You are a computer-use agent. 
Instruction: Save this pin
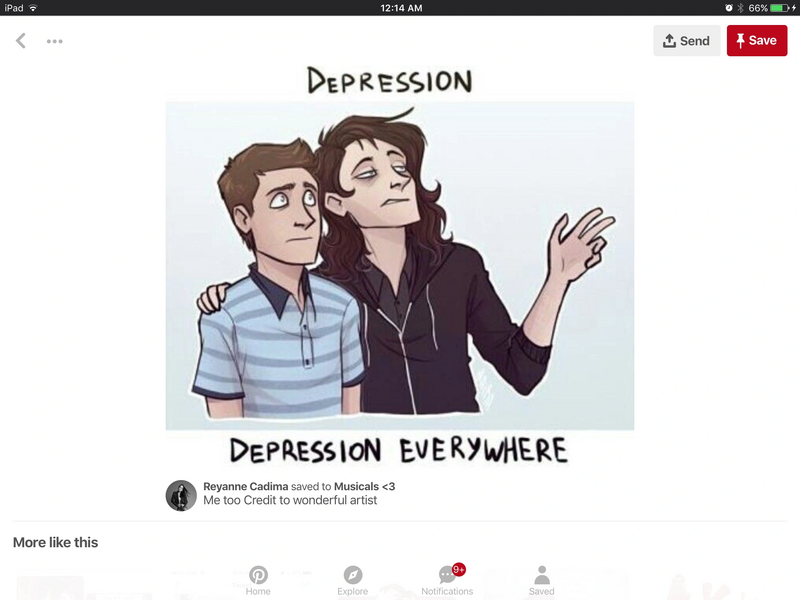756,41
